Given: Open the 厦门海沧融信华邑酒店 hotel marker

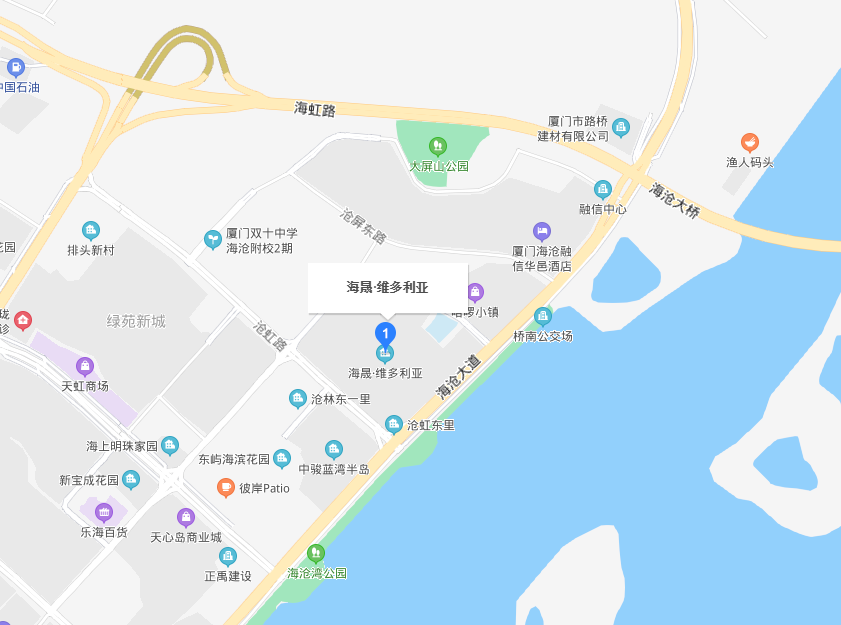Looking at the screenshot, I should coord(541,231).
